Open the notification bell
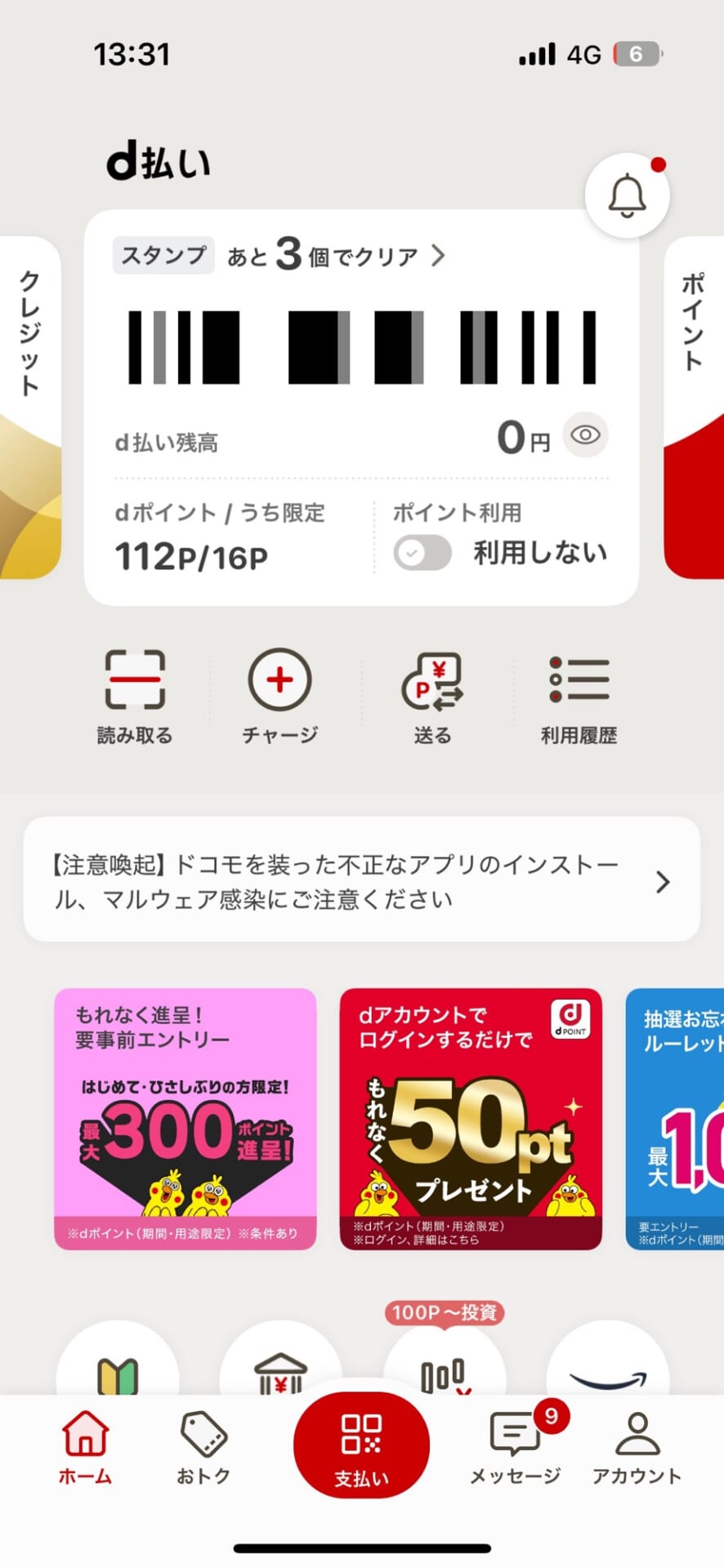 627,194
